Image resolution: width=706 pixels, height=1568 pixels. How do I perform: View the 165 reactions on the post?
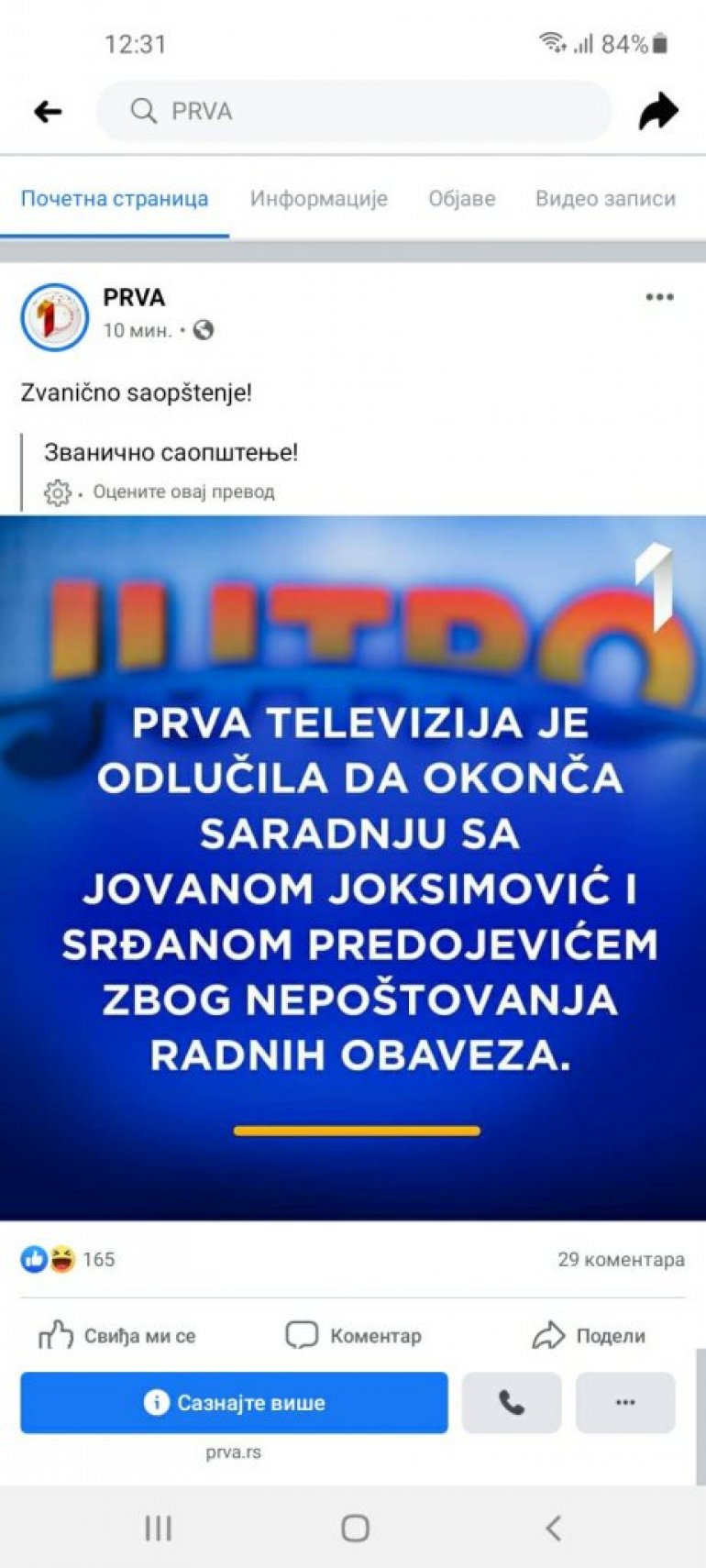point(69,1260)
